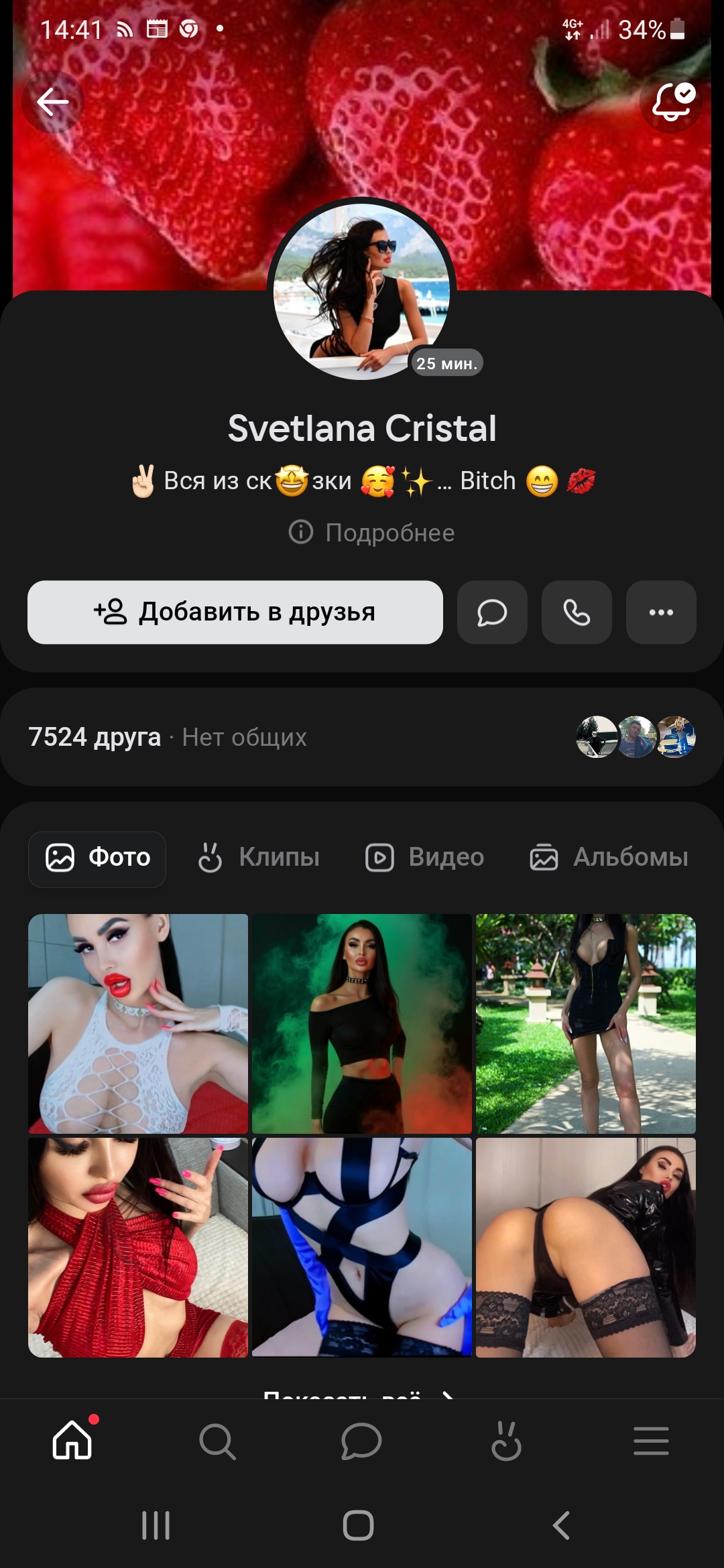Image resolution: width=724 pixels, height=1568 pixels.
Task: Open the profile avatar photo
Action: pos(362,291)
